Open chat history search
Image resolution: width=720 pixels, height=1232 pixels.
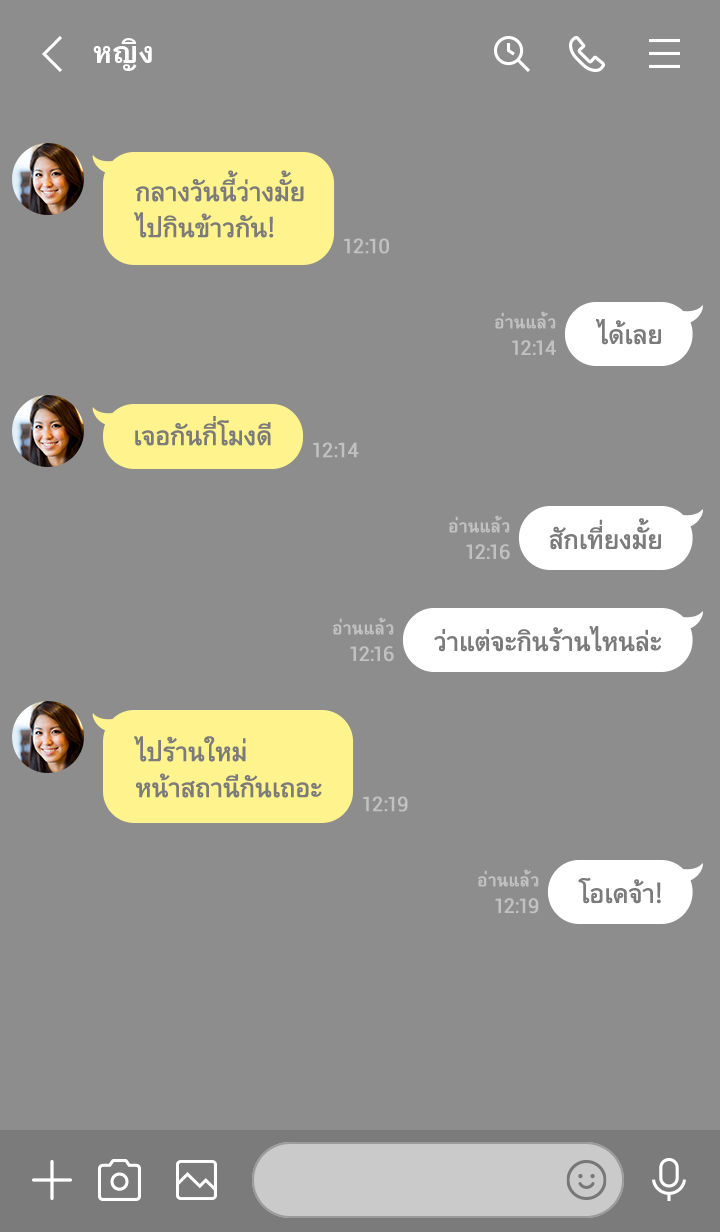[x=511, y=54]
